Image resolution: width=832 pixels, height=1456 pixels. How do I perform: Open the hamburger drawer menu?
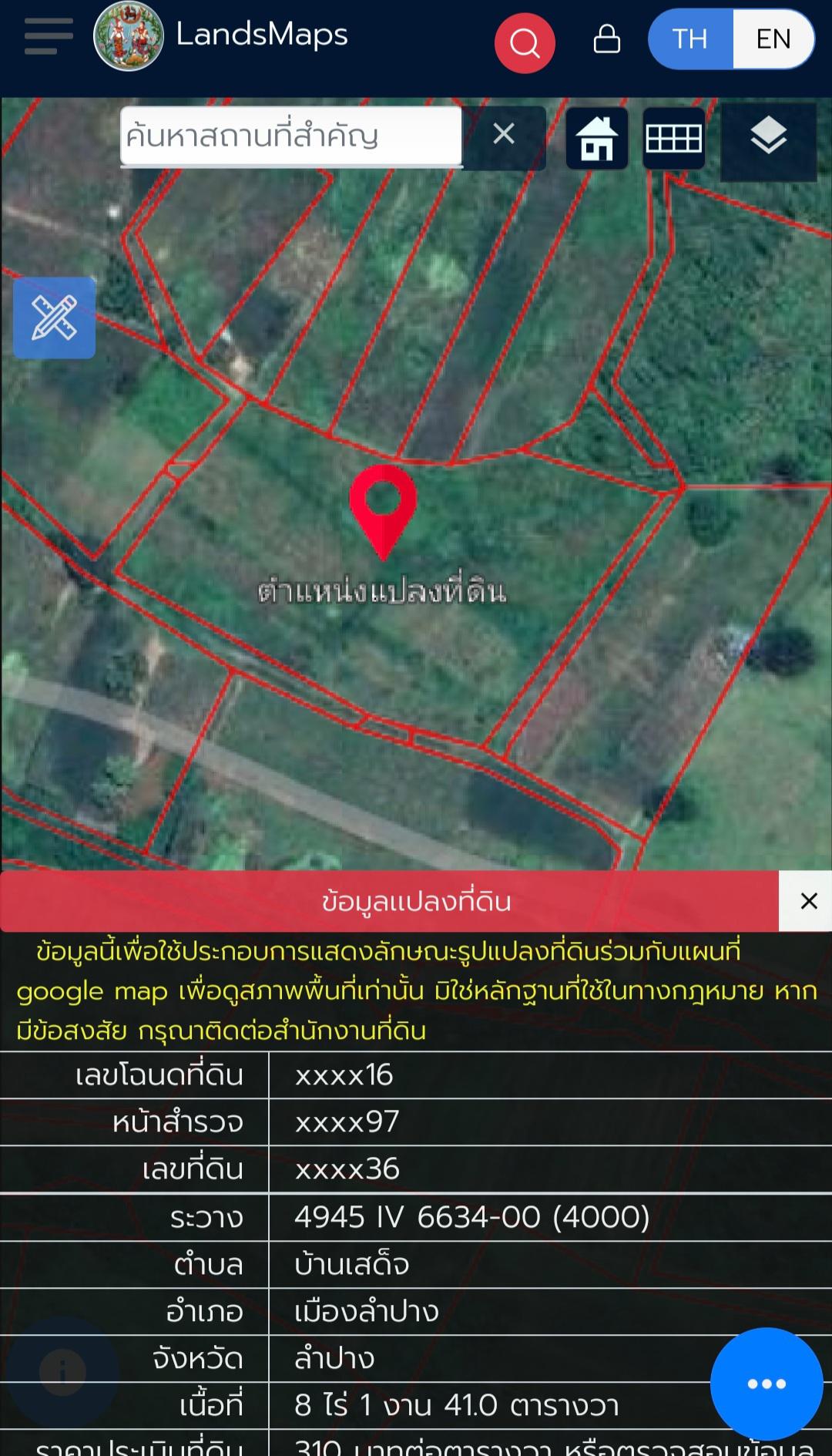click(x=49, y=37)
